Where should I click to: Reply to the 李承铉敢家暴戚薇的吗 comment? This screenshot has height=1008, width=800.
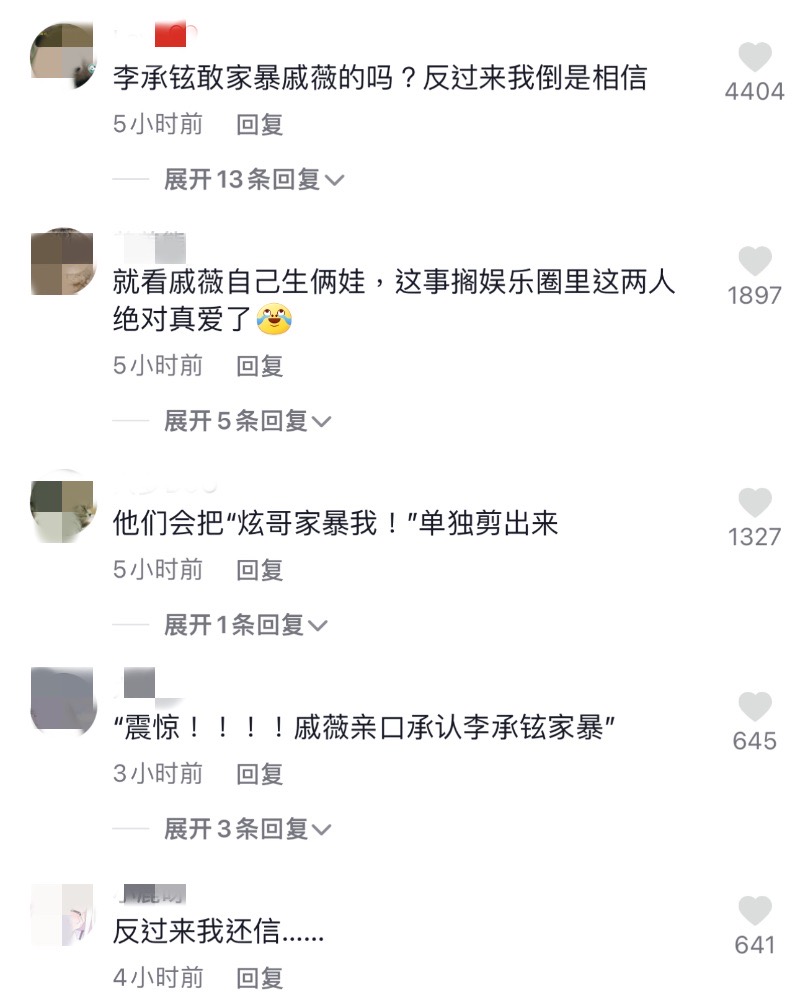[260, 125]
